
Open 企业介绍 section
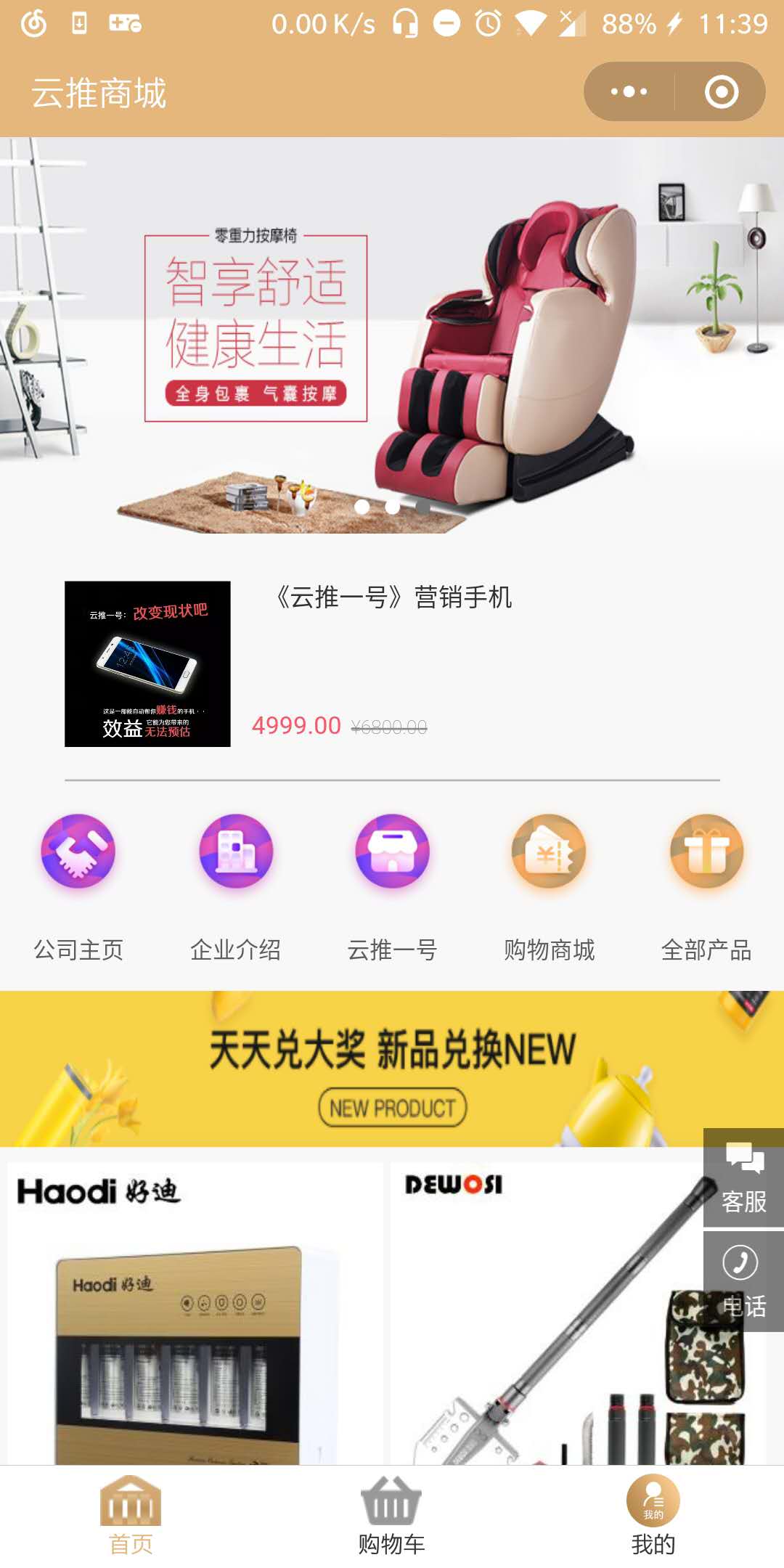click(x=235, y=889)
